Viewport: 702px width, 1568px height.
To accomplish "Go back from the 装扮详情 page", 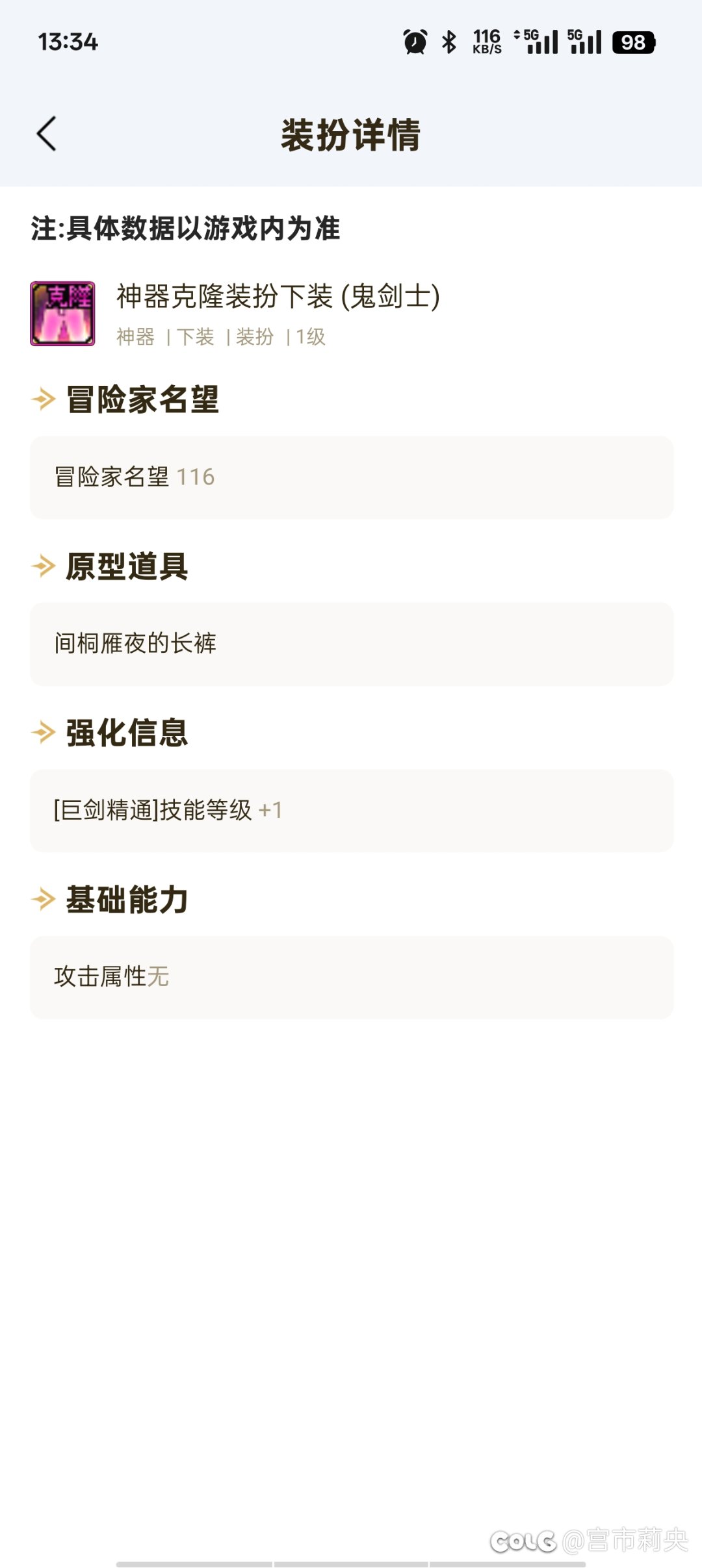I will [47, 134].
